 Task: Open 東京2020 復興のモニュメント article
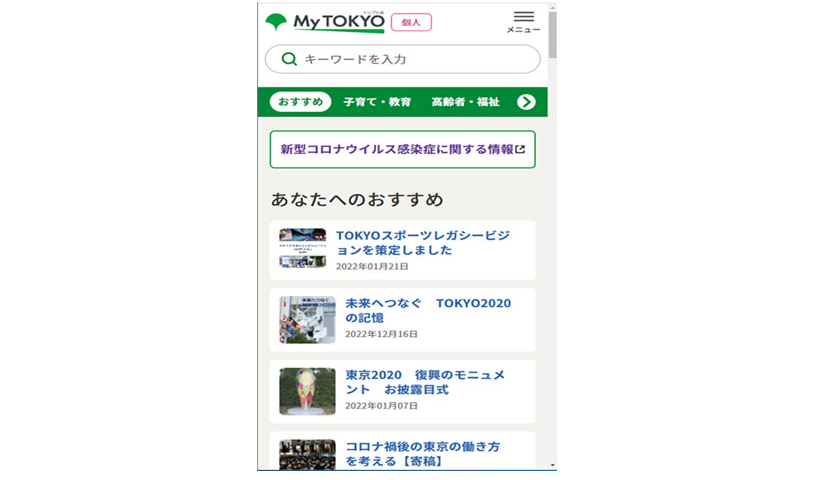[424, 382]
